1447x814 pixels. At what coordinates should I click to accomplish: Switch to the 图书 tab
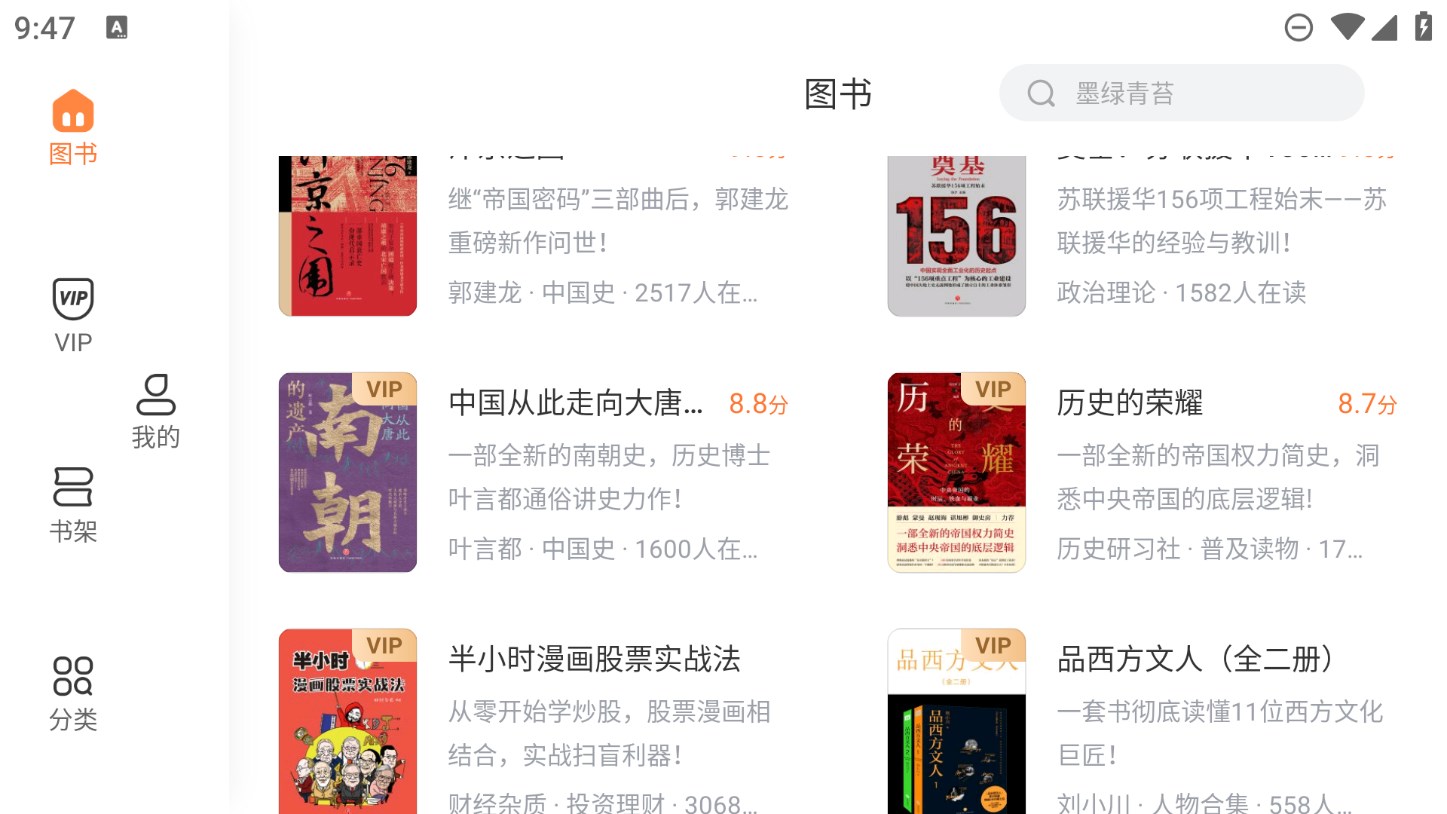pyautogui.click(x=73, y=127)
